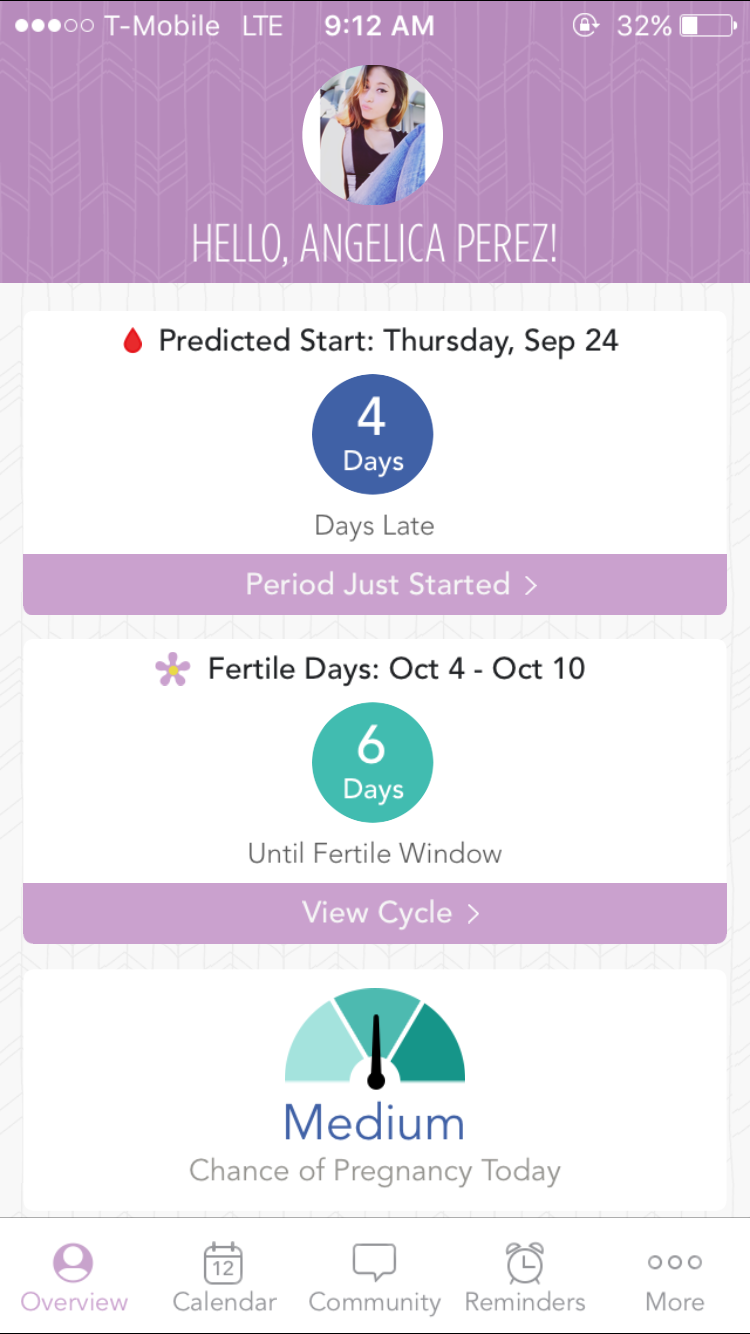Open View Cycle
The image size is (750, 1334).
click(x=375, y=912)
